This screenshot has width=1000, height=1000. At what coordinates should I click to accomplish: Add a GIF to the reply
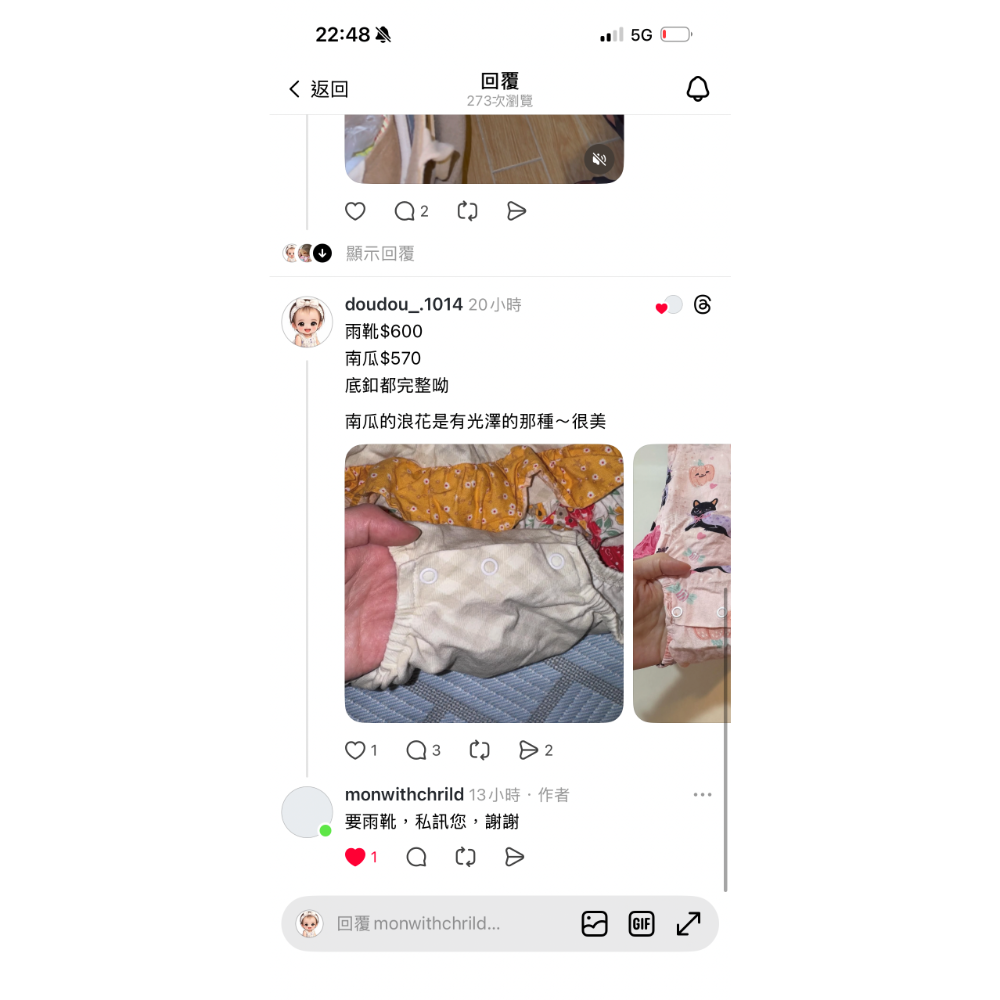point(641,924)
